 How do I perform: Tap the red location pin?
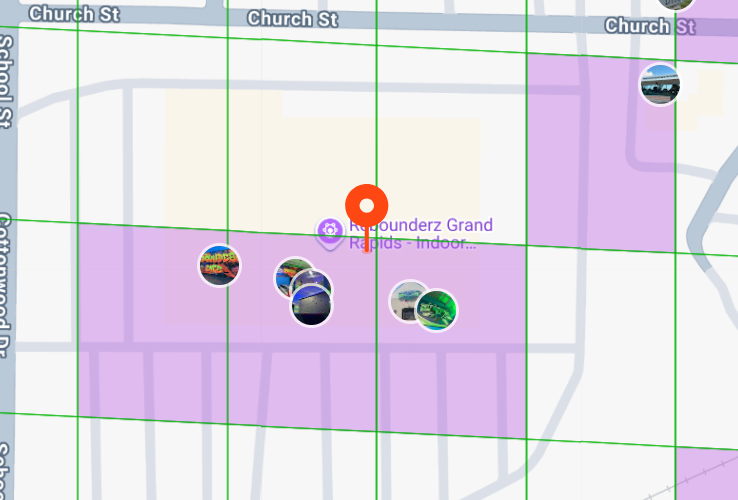coord(366,208)
